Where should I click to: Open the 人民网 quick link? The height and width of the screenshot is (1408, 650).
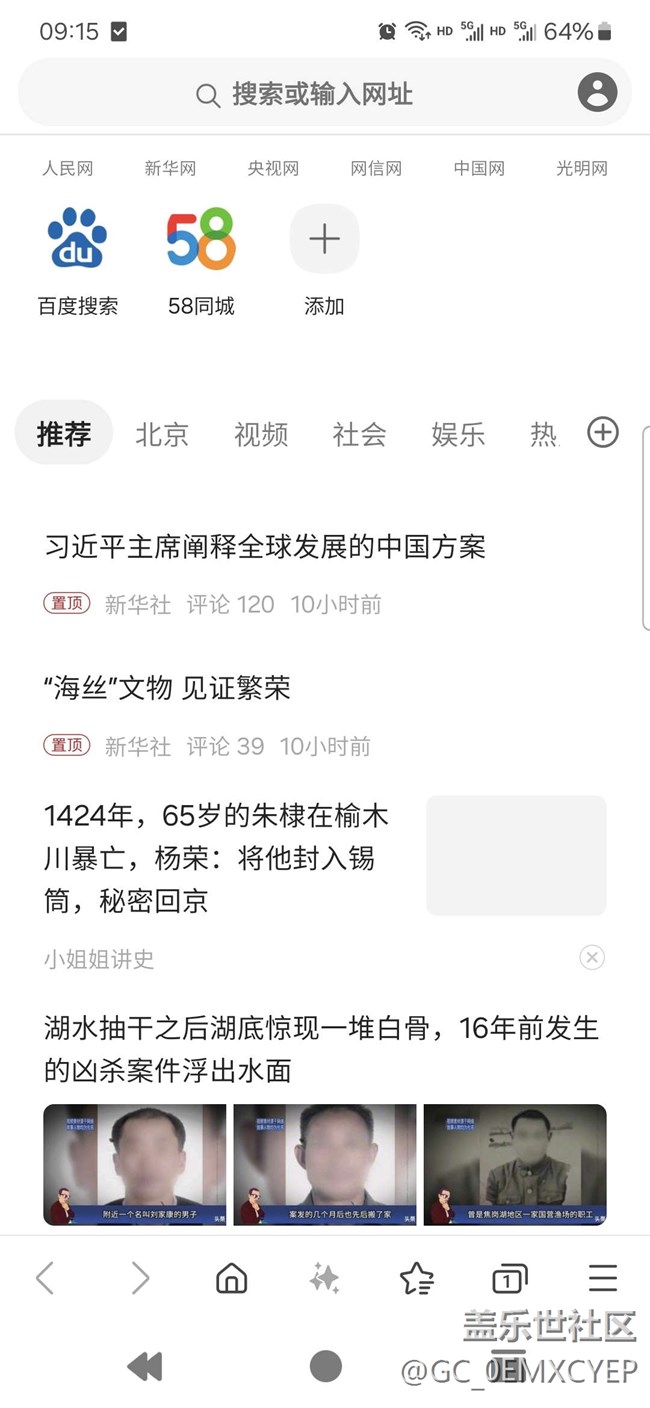point(67,168)
